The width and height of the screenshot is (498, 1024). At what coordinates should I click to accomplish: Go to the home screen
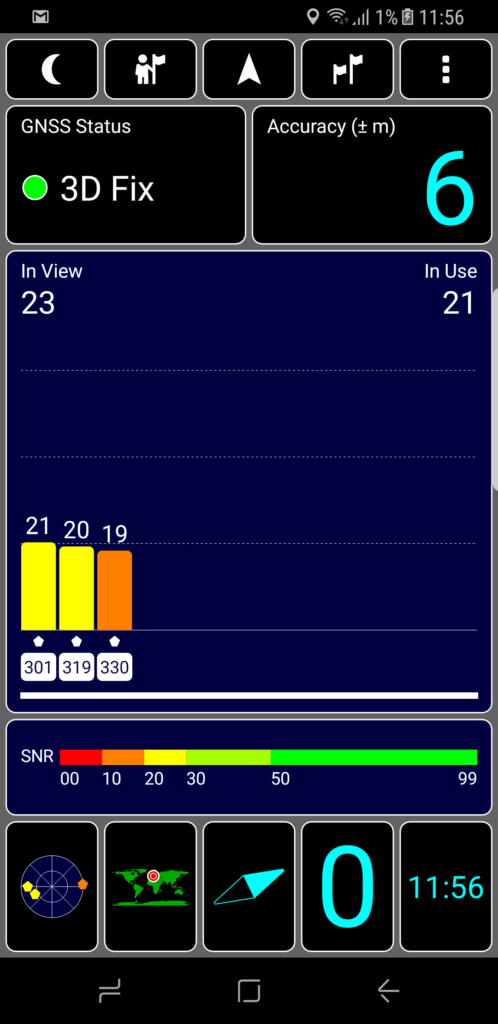point(249,991)
